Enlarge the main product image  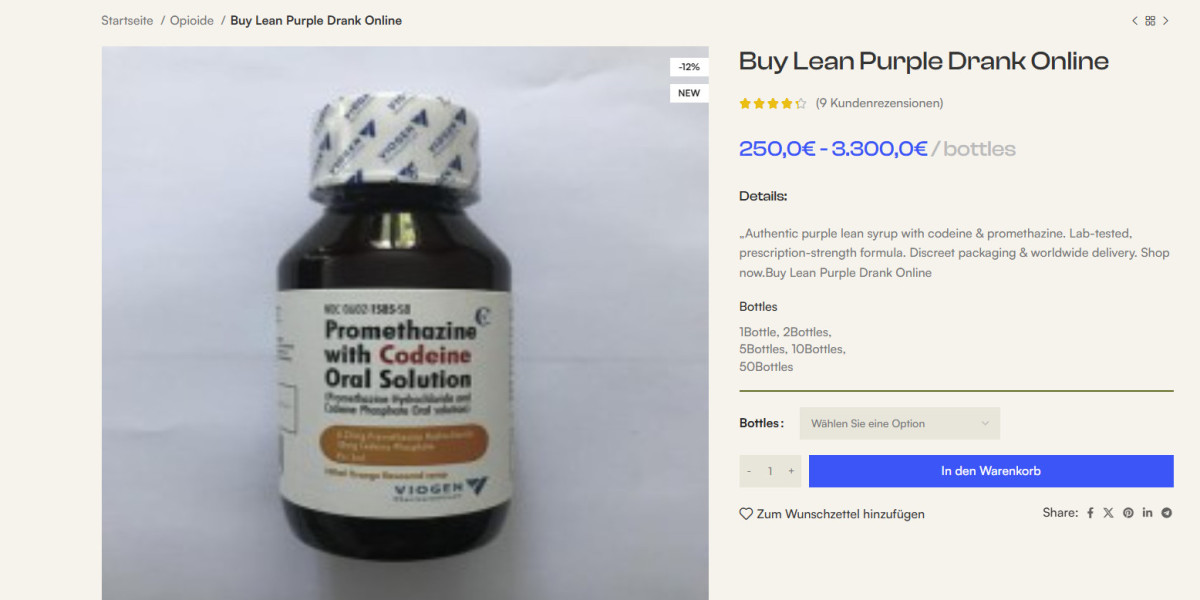[x=405, y=330]
